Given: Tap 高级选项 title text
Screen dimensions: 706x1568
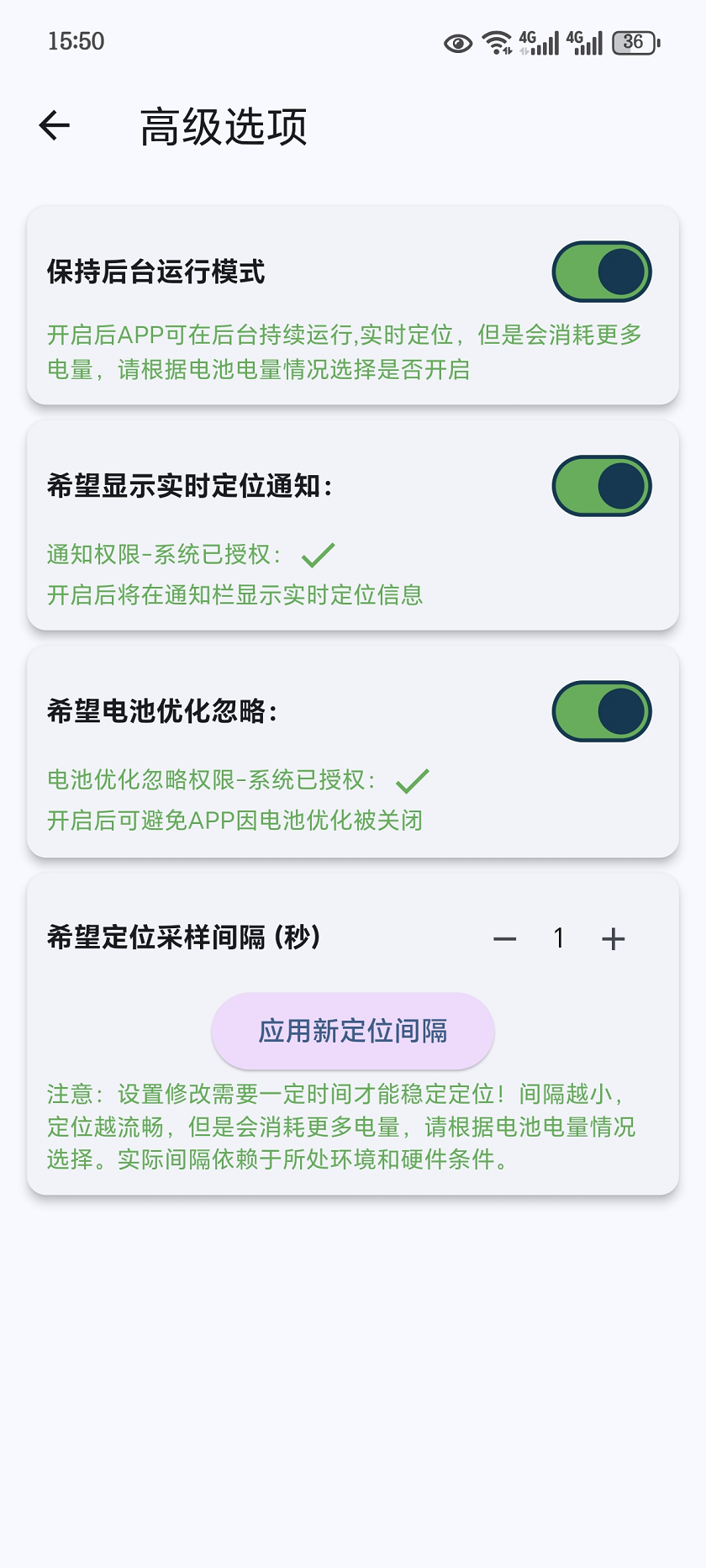Looking at the screenshot, I should (x=224, y=124).
